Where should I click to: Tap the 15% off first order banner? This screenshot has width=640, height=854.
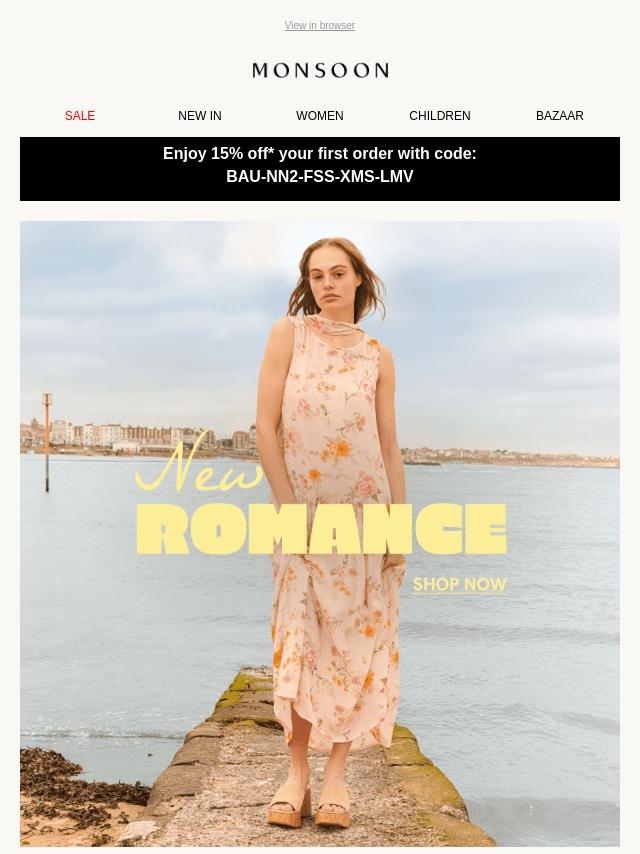point(319,165)
